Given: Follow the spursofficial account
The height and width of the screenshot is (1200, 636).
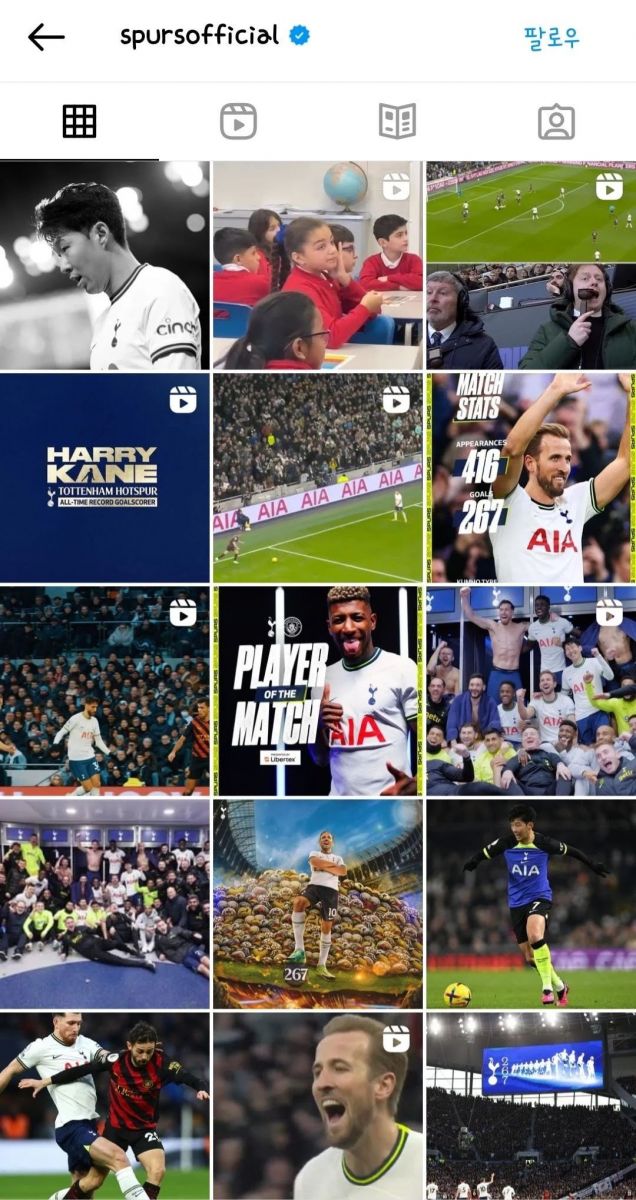Looking at the screenshot, I should click(551, 38).
